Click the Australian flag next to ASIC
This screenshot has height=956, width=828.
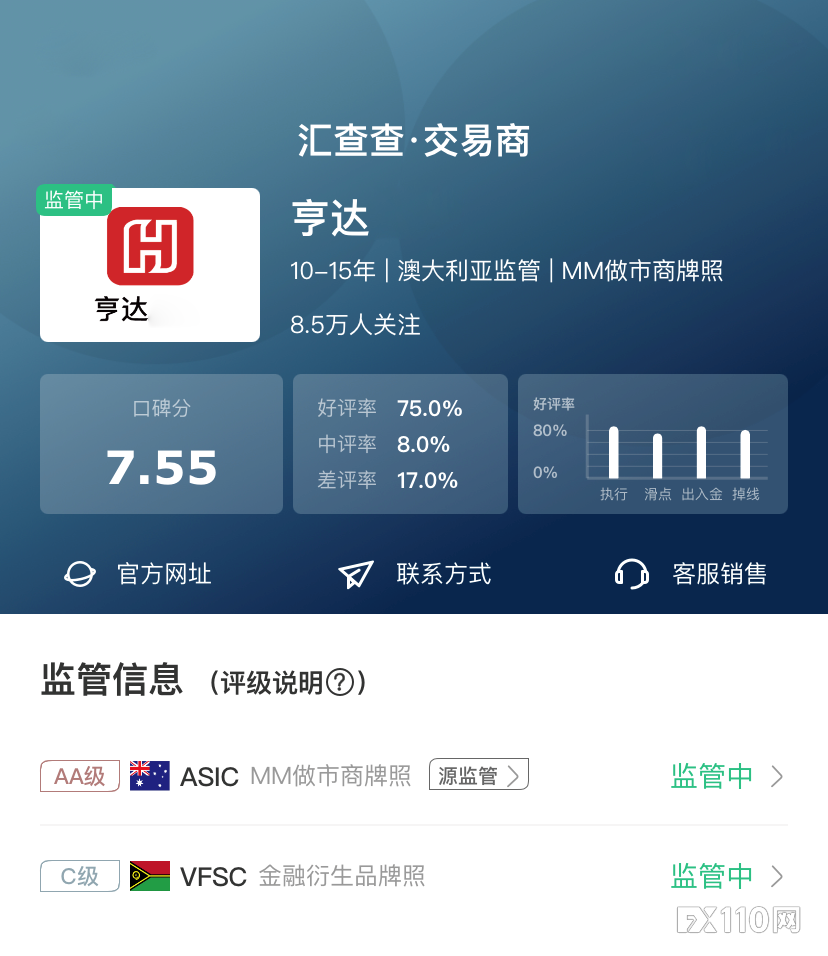(x=146, y=775)
